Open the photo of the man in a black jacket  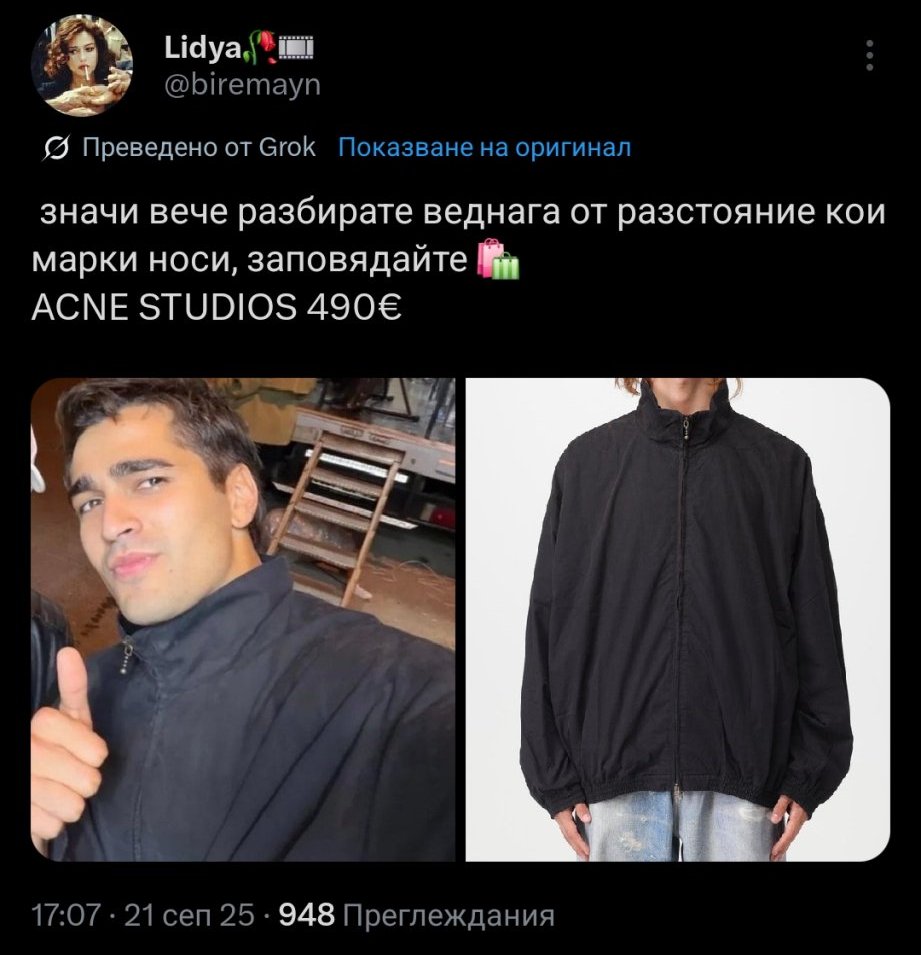(243, 620)
